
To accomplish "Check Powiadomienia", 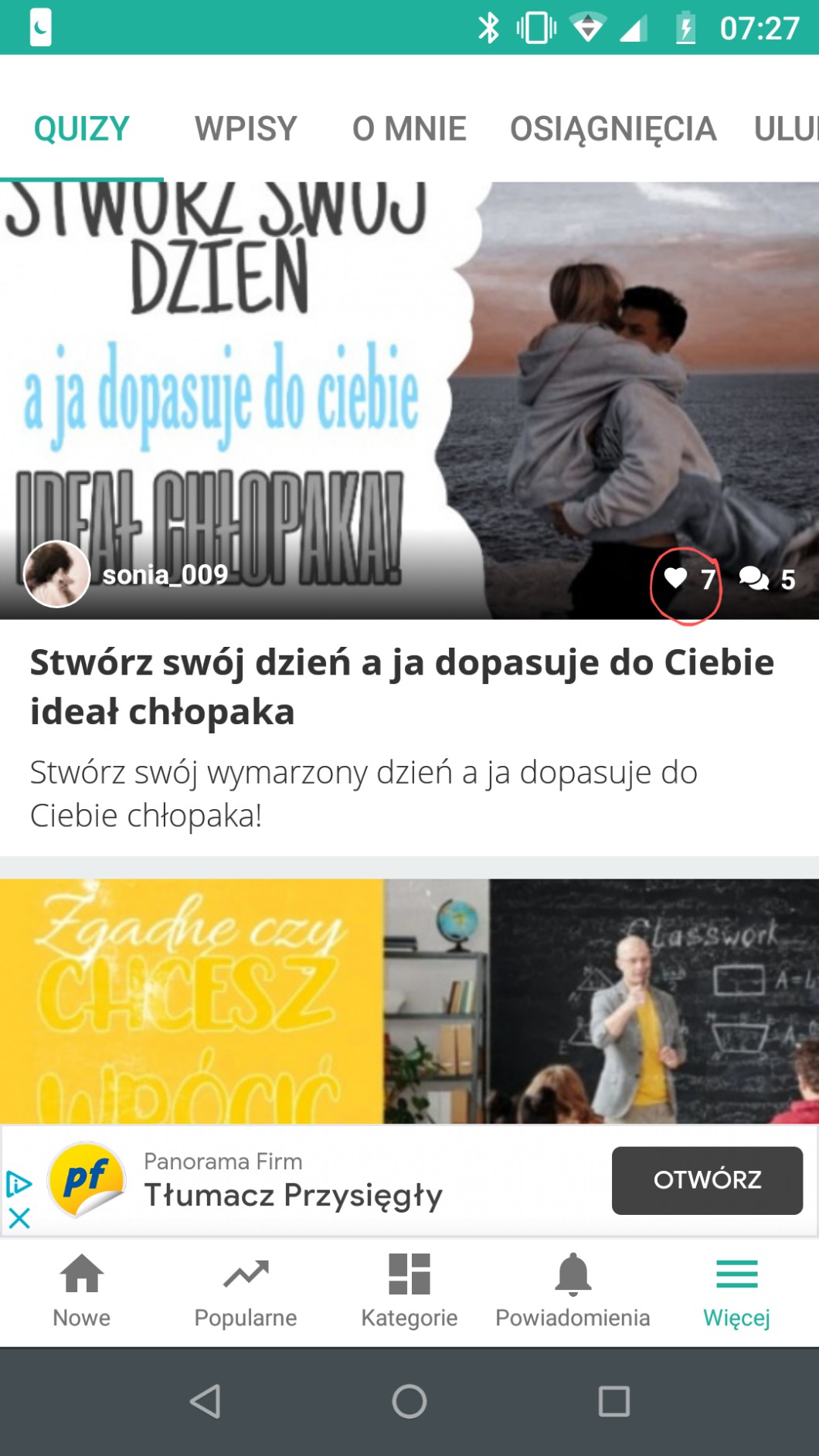I will coord(573,1289).
